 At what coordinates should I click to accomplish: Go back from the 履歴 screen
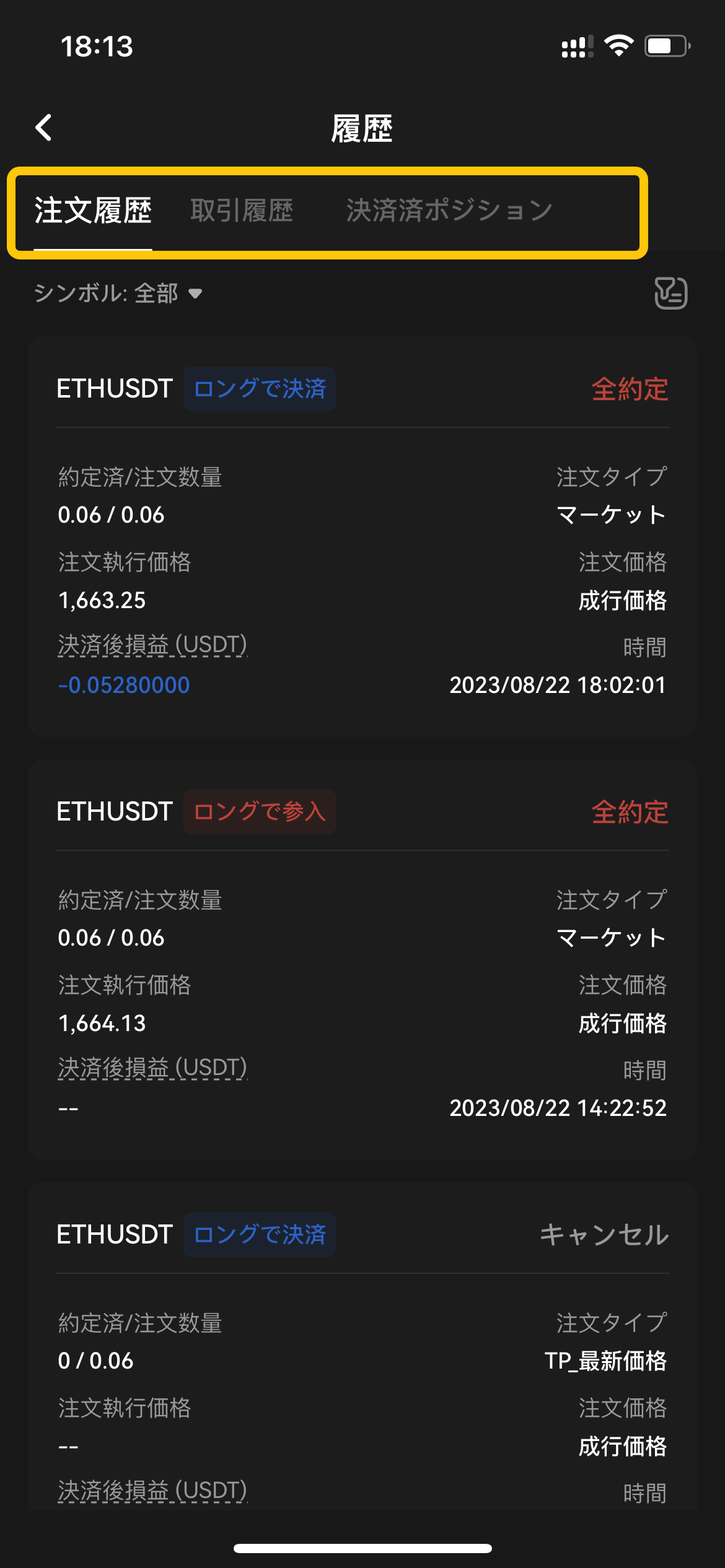43,128
